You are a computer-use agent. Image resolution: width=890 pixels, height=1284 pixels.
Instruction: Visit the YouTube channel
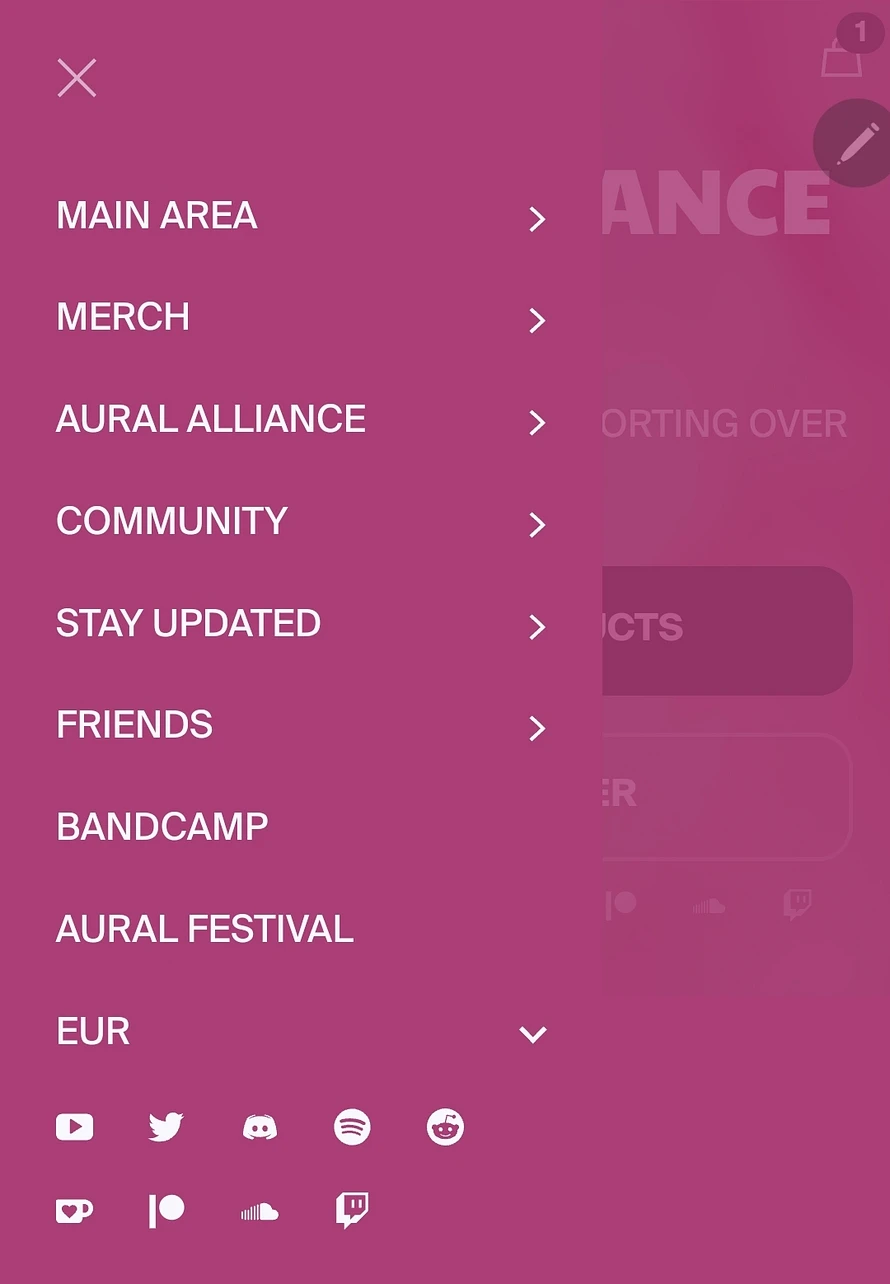(x=75, y=1128)
